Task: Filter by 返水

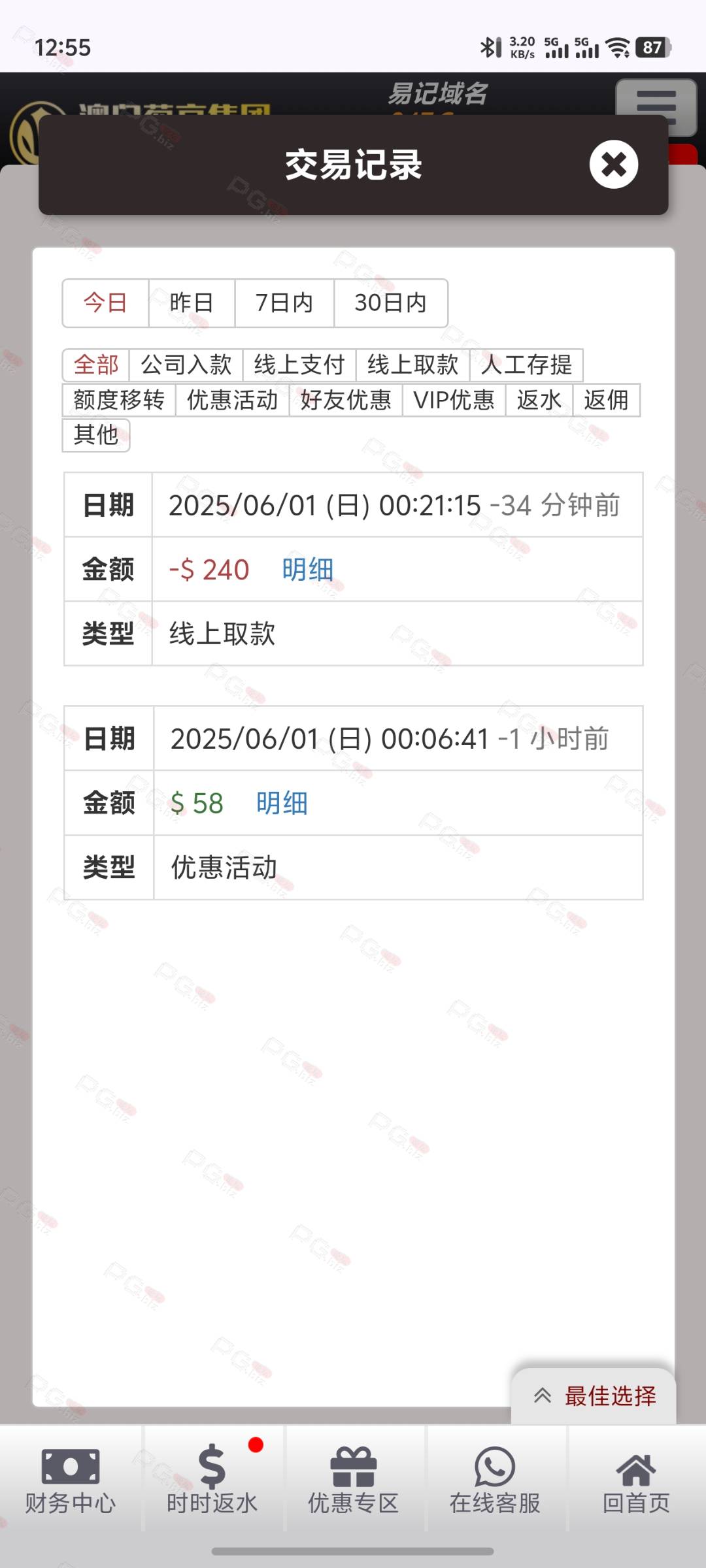Action: pos(539,400)
